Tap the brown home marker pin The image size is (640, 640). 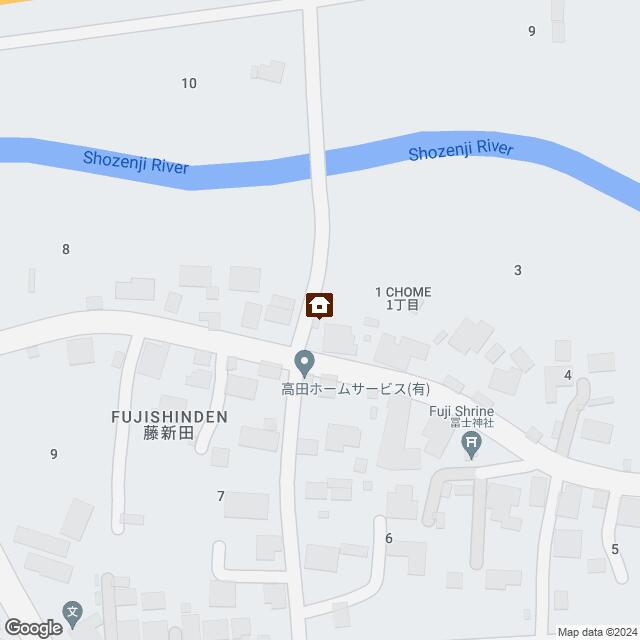320,305
